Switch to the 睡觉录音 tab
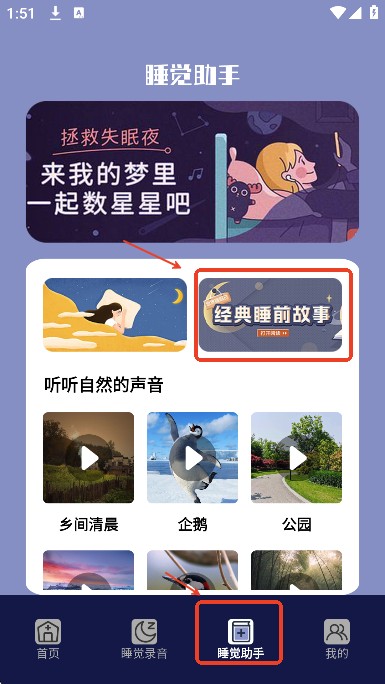 (x=144, y=639)
